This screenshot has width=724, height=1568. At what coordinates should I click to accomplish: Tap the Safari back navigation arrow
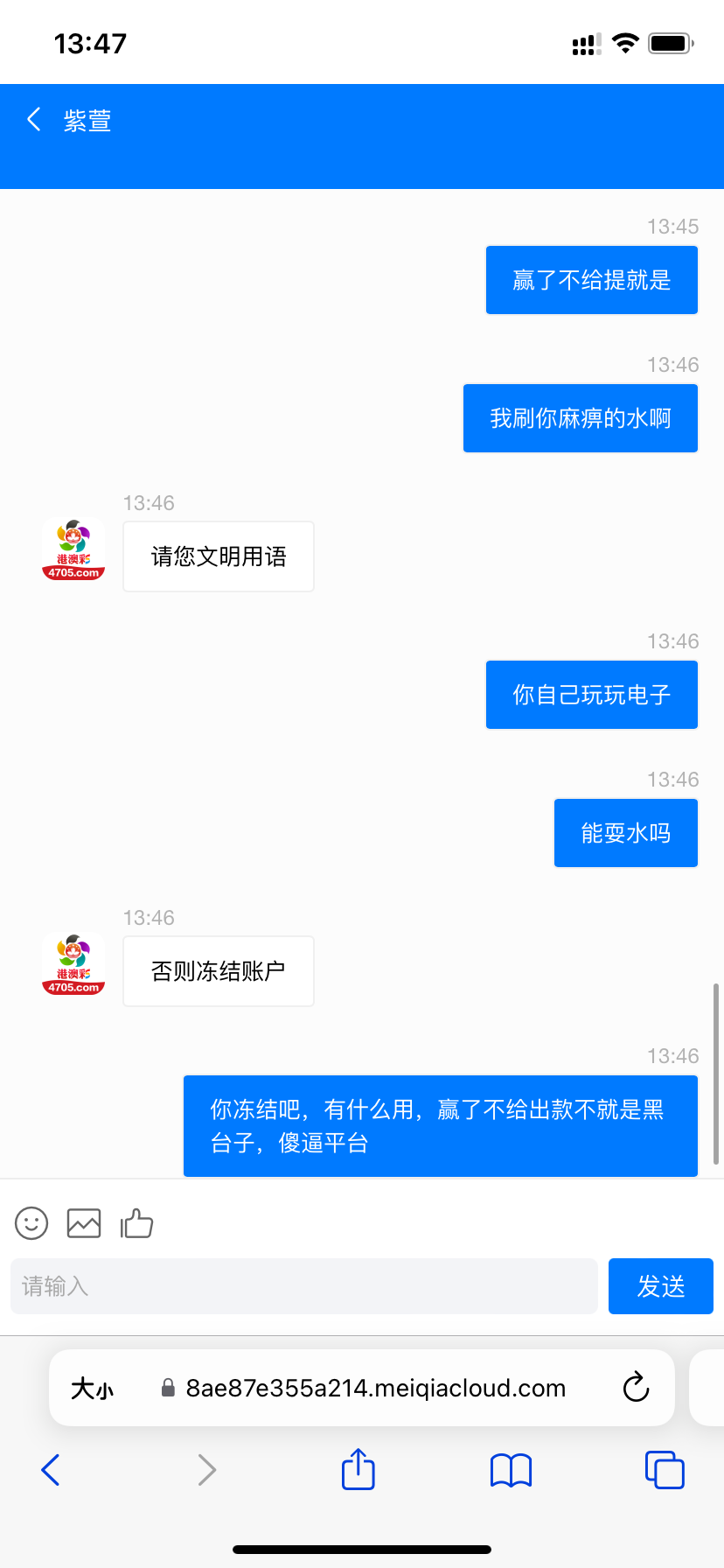click(50, 1470)
